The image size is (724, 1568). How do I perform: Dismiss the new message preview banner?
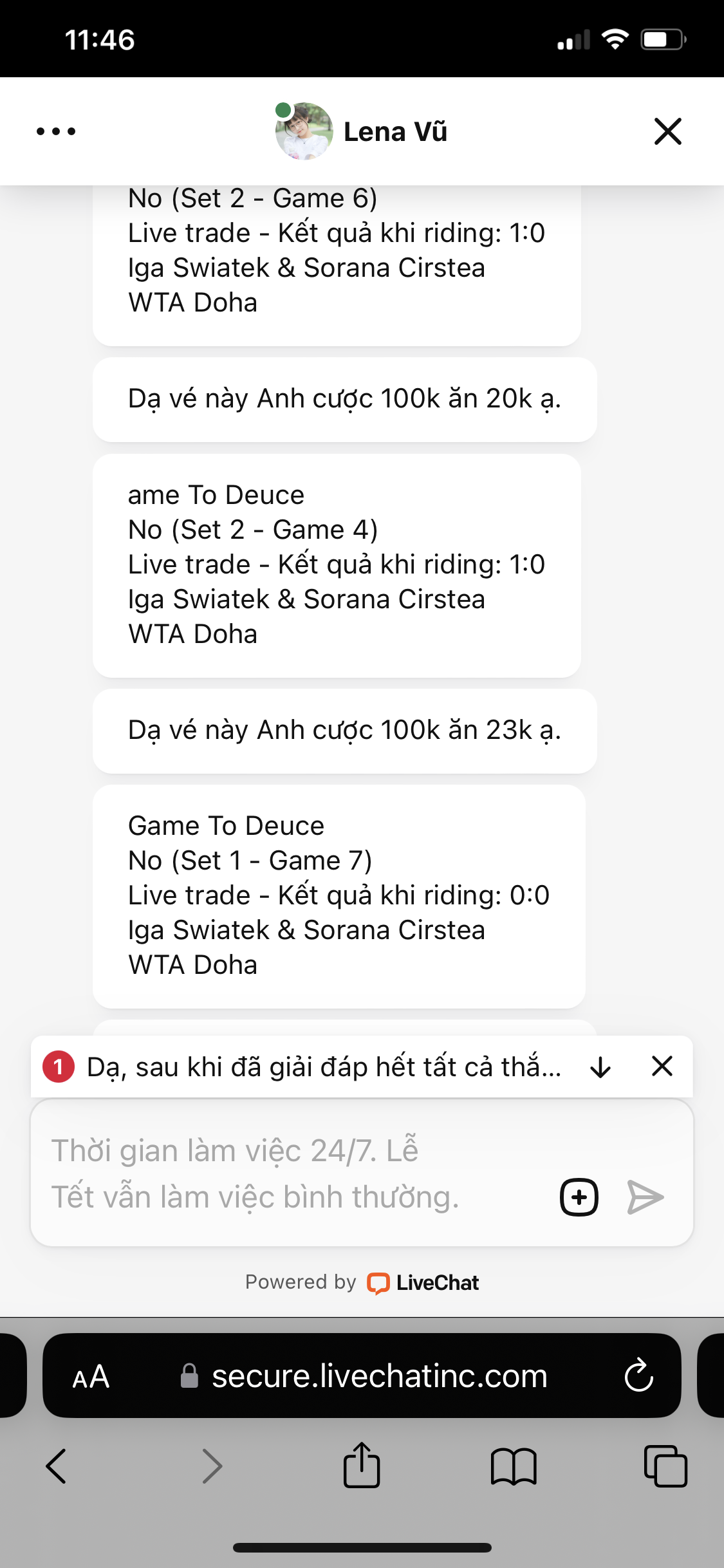pyautogui.click(x=662, y=1067)
